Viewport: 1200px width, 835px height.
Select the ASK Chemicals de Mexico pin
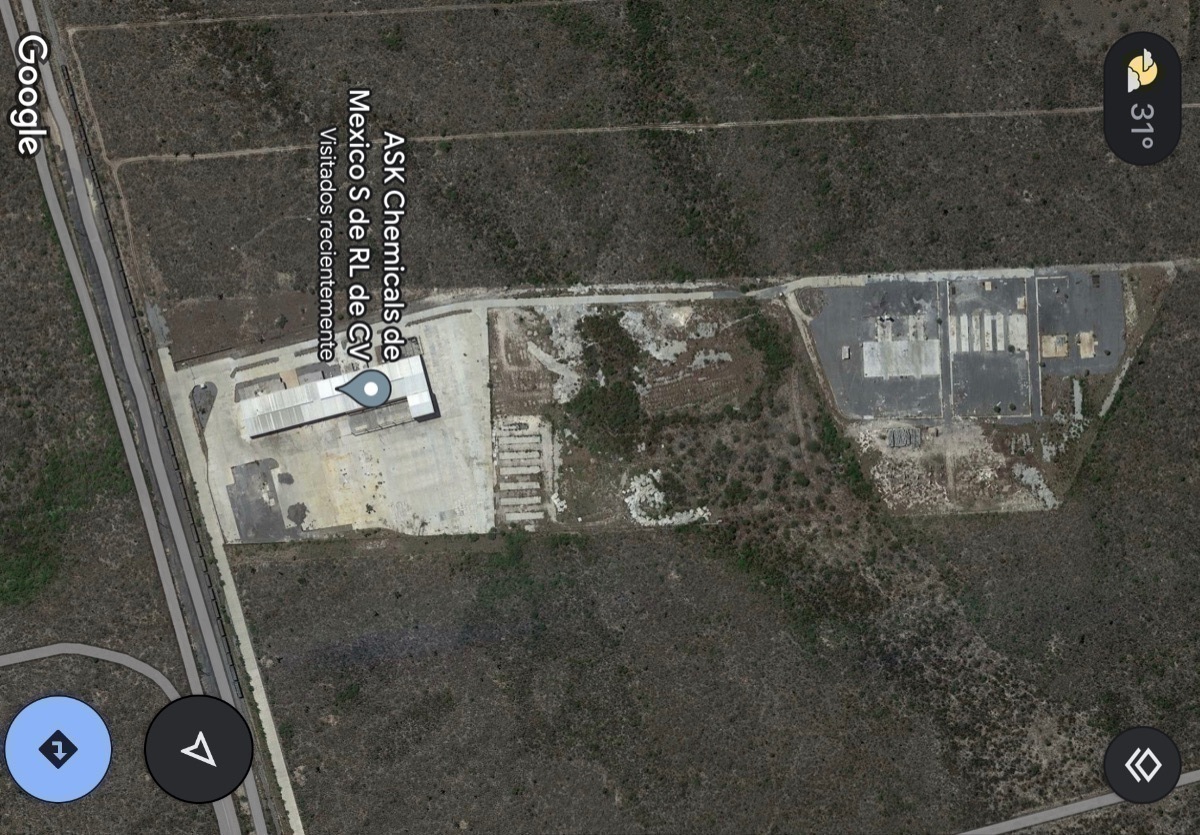click(371, 389)
